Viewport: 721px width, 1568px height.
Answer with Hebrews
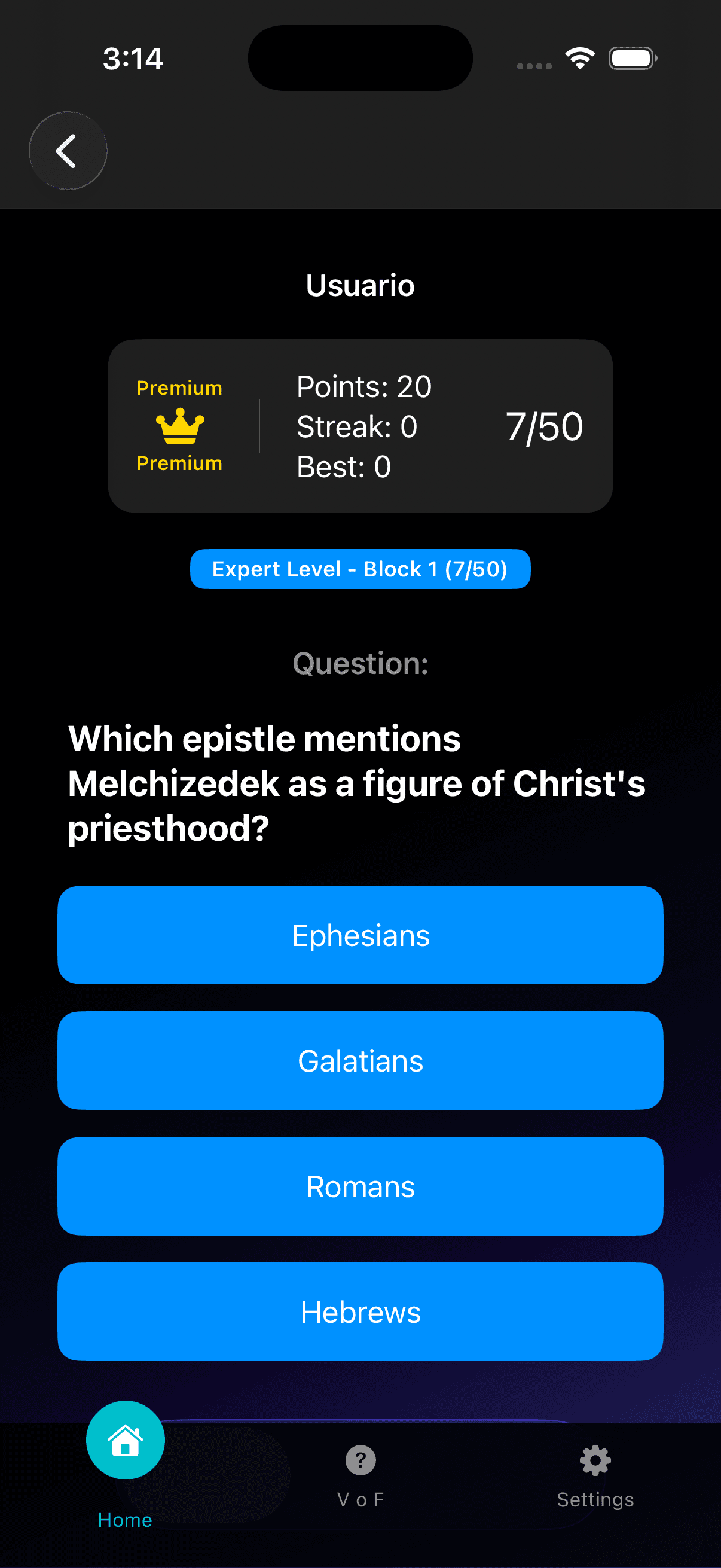click(x=360, y=1311)
